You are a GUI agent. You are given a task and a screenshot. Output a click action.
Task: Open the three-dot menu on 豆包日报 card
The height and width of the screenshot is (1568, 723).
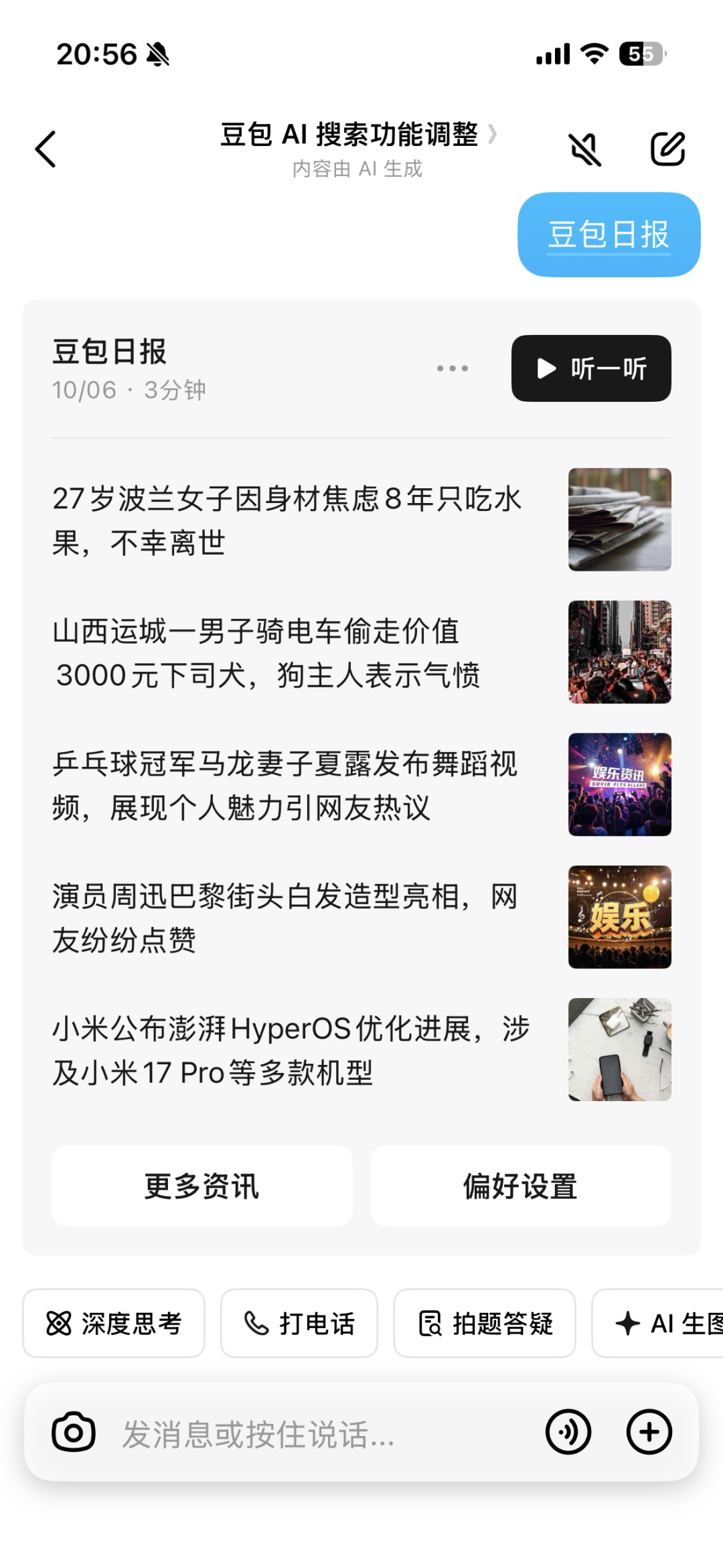453,368
